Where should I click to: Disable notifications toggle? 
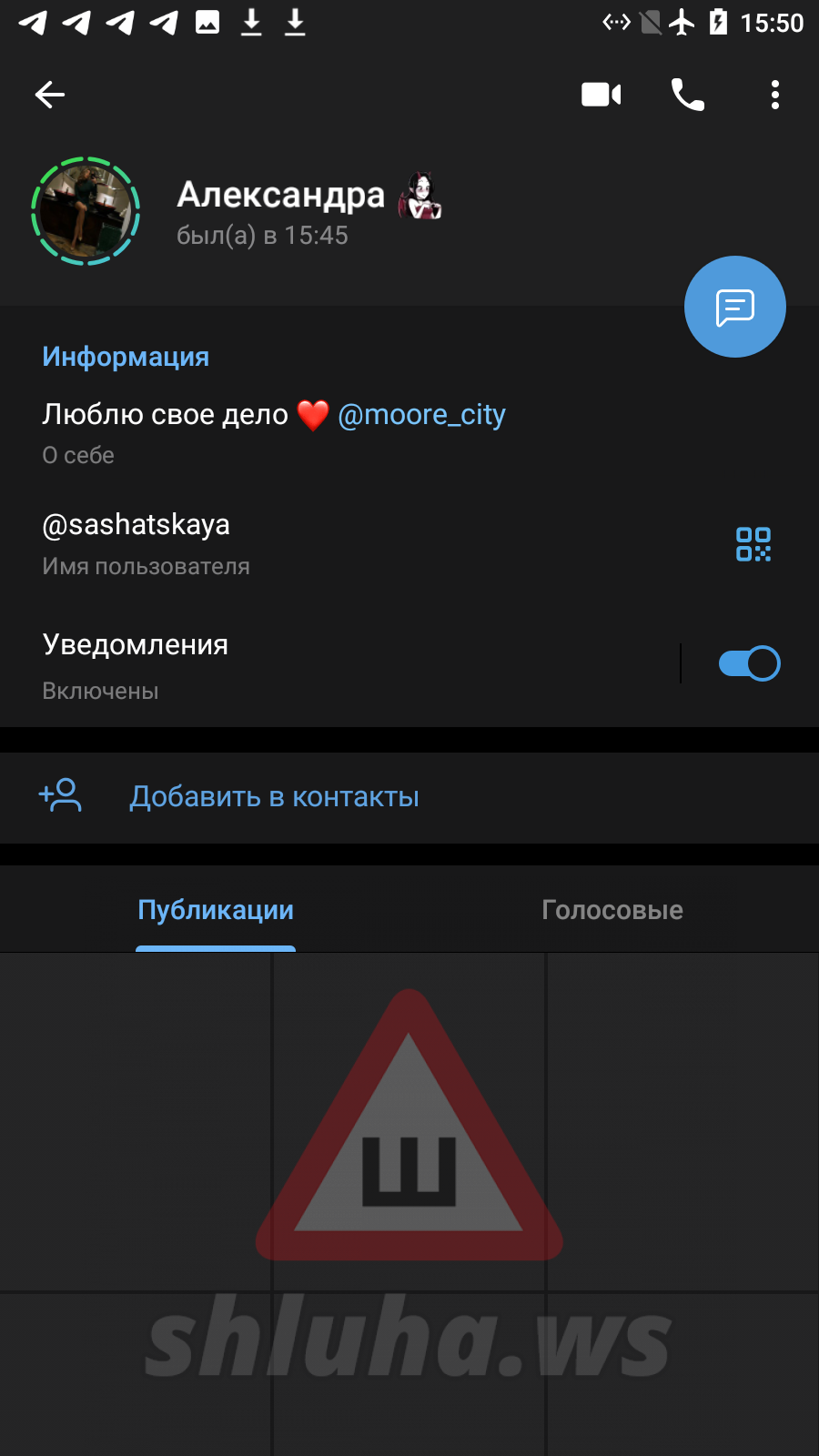coord(749,663)
